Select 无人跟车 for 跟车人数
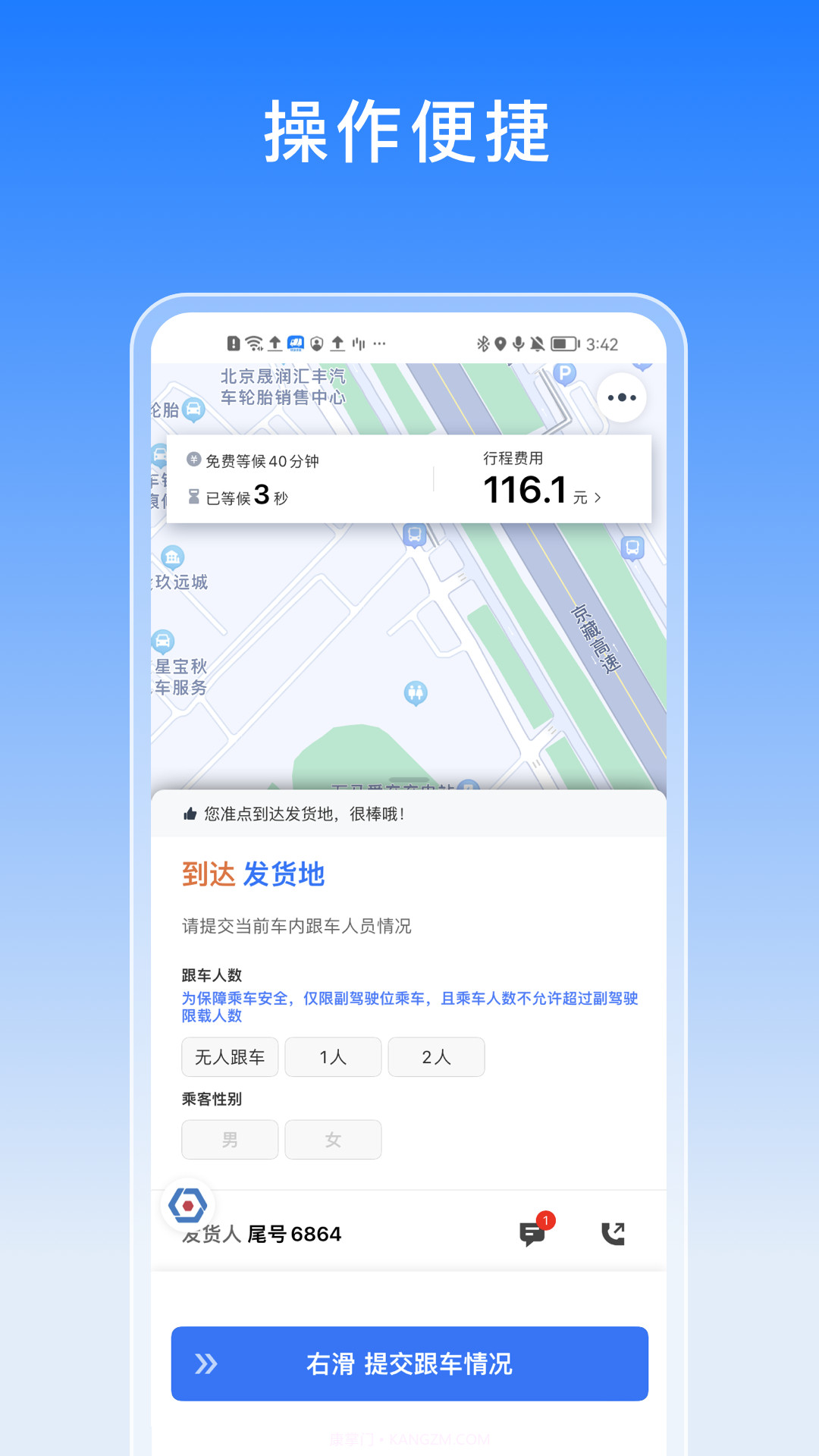819x1456 pixels. 229,1057
